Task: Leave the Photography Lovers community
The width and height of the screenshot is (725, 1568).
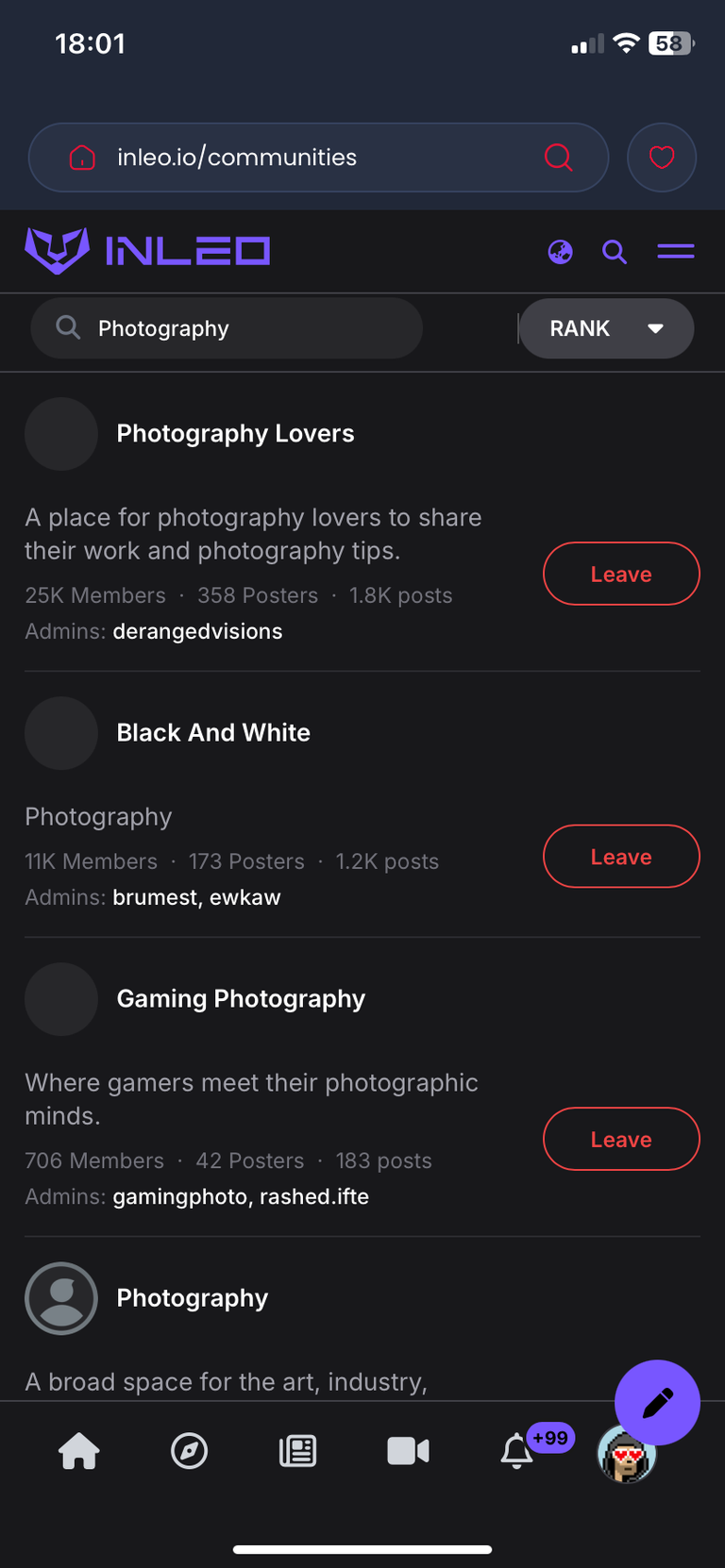Action: [621, 574]
